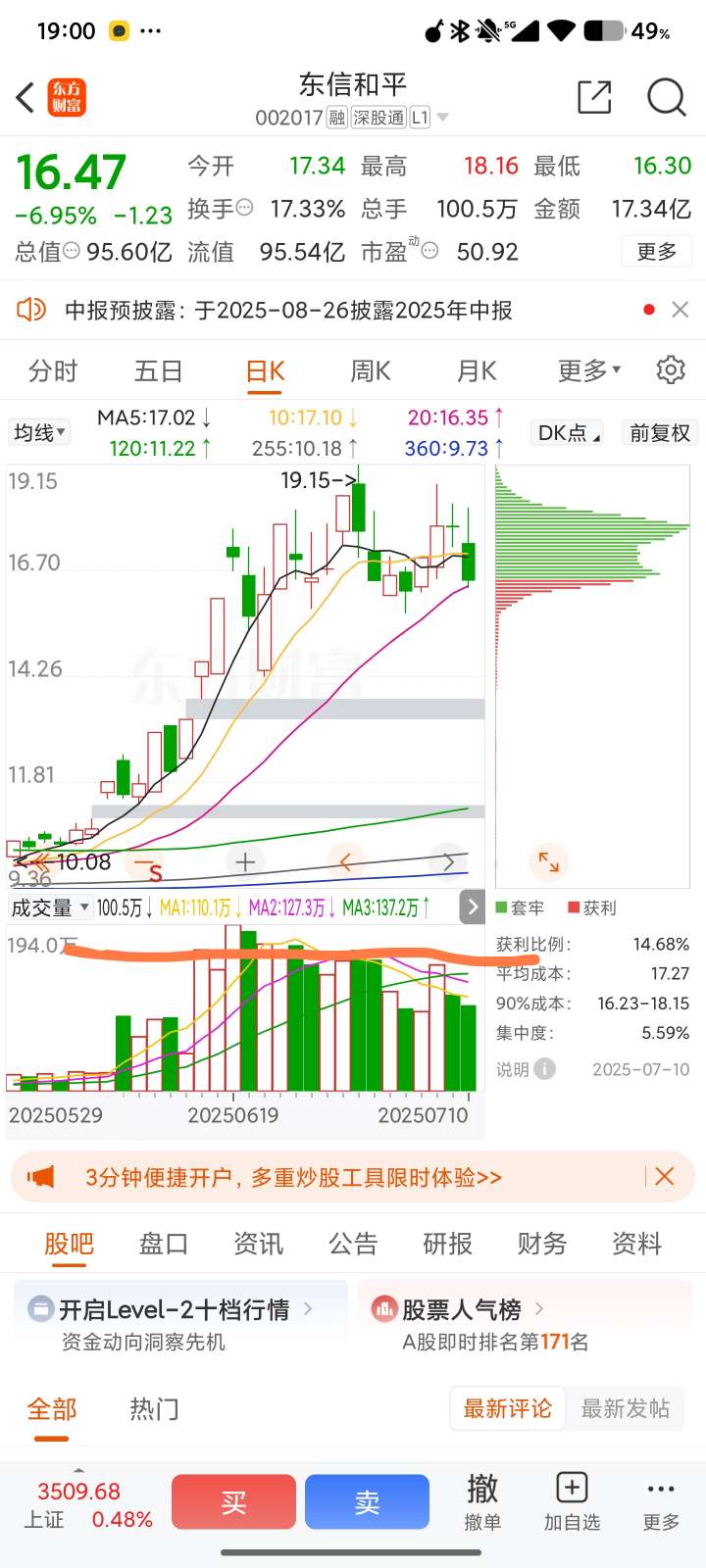The height and width of the screenshot is (1568, 706).
Task: Tap the 前复权 adjustment button
Action: click(x=660, y=433)
